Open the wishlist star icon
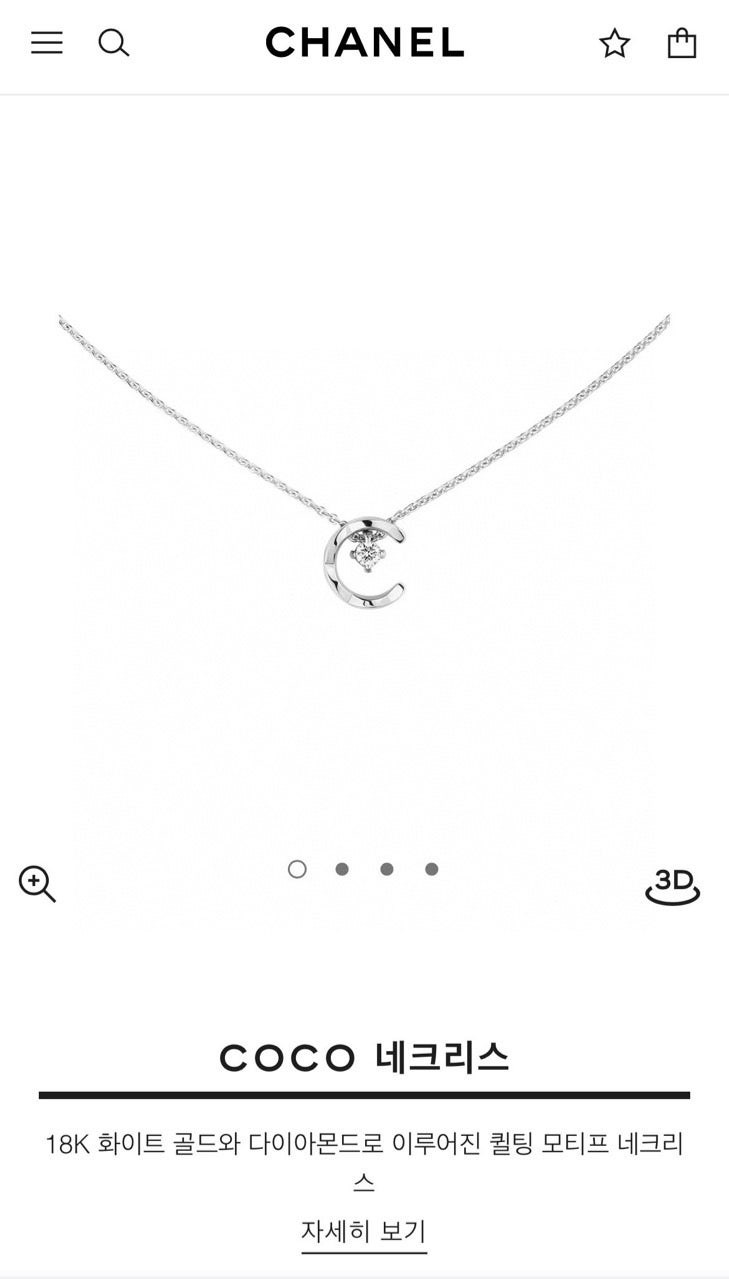The width and height of the screenshot is (729, 1279). [614, 43]
